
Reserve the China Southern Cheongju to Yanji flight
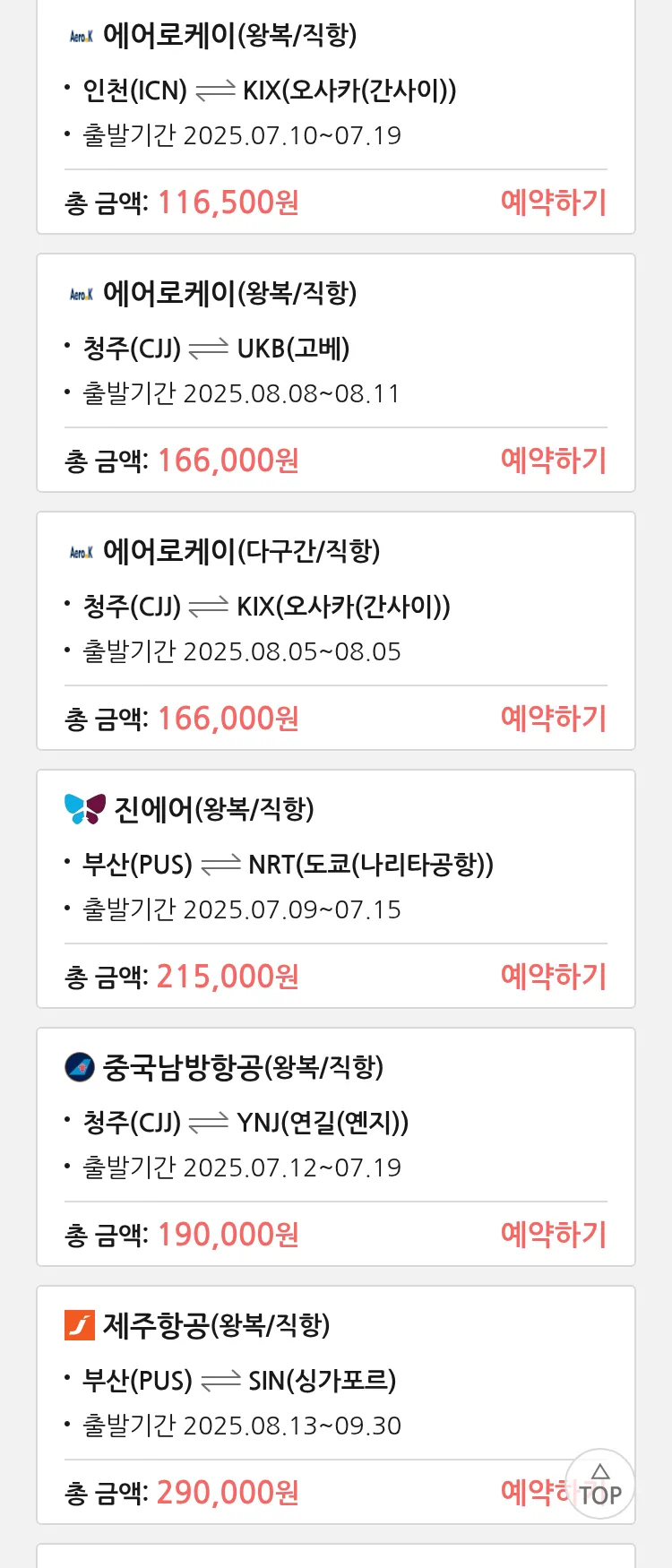553,1235
